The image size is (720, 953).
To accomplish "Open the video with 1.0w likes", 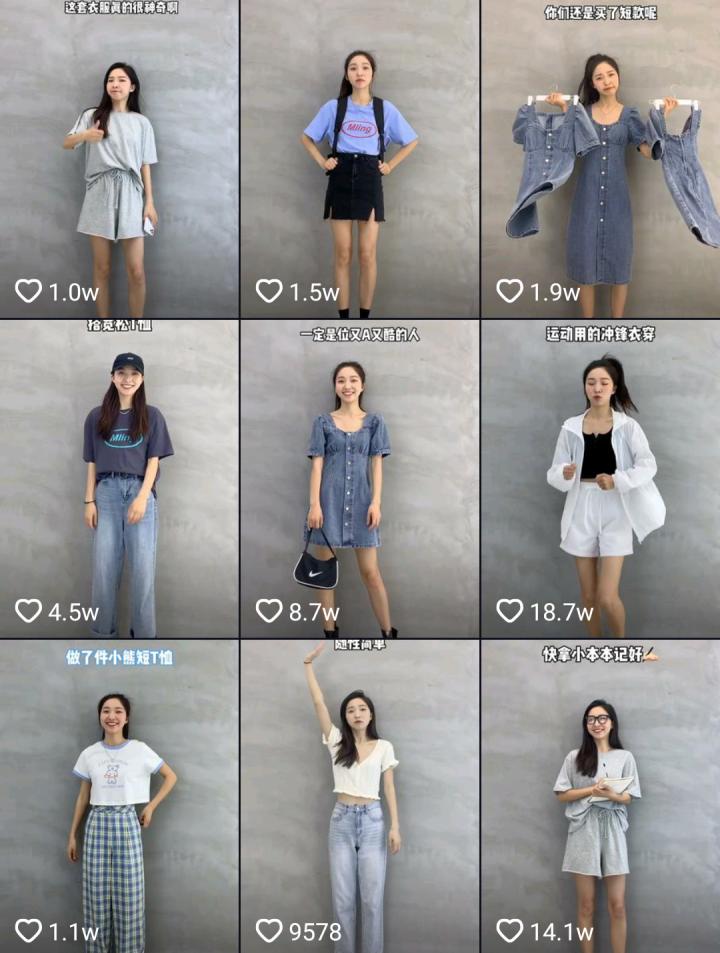I will tap(119, 160).
